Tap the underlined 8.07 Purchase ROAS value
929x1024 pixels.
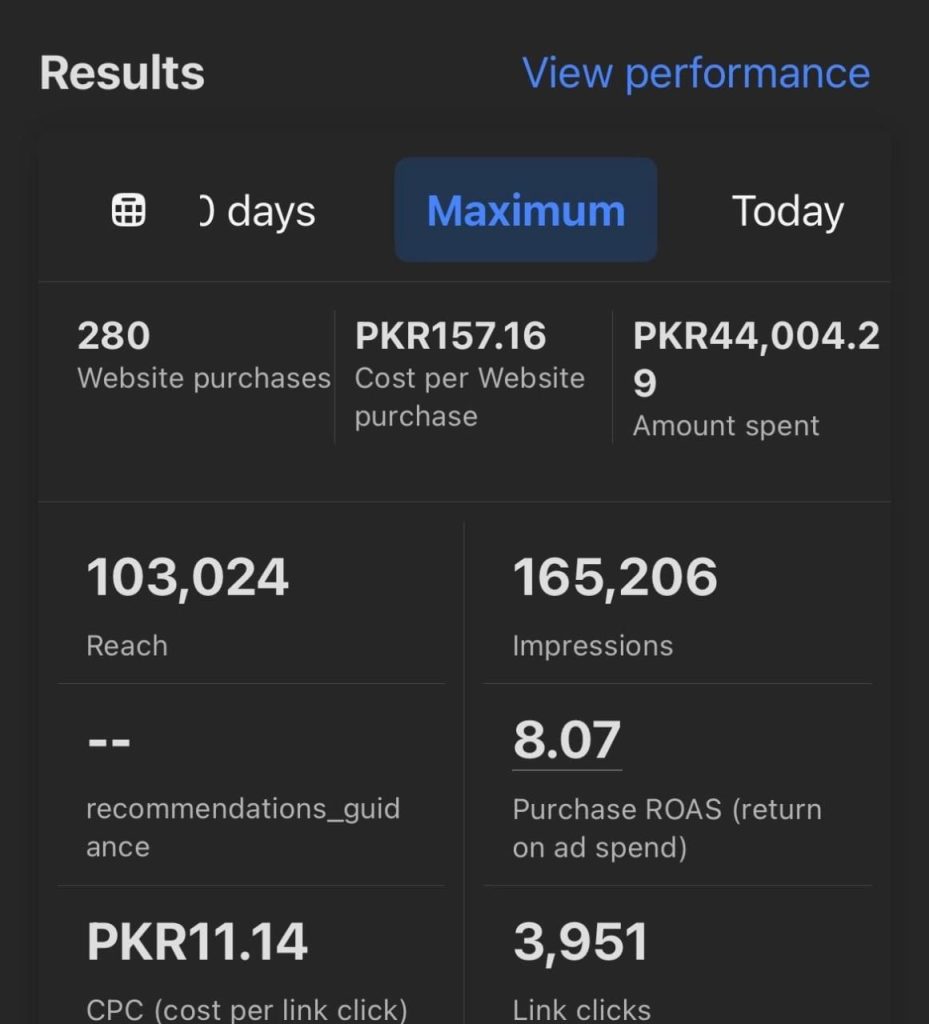coord(566,741)
